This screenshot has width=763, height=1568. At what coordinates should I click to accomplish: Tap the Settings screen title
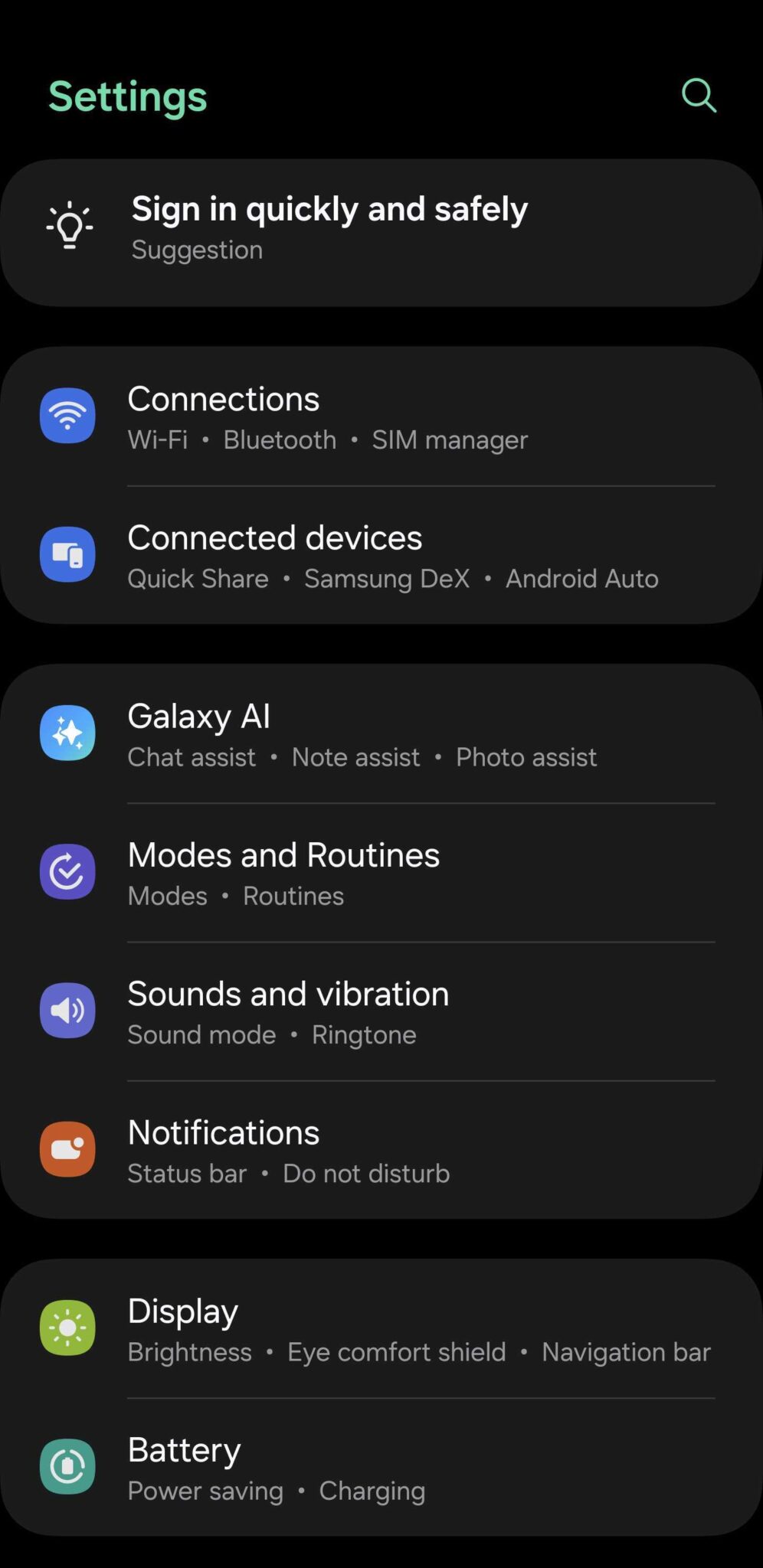click(127, 95)
